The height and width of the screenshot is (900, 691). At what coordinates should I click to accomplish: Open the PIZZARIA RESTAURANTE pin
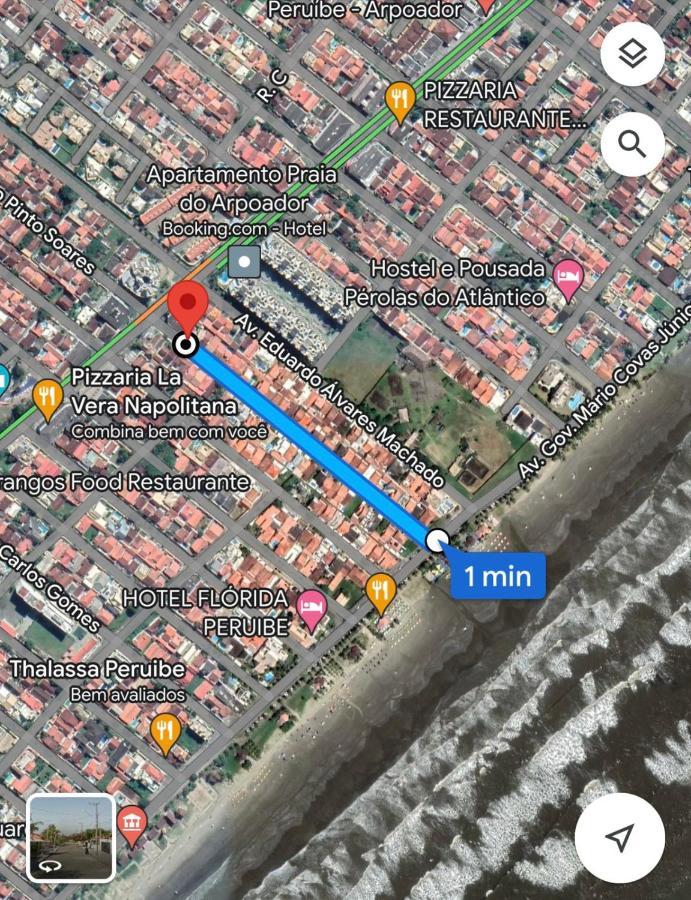pyautogui.click(x=400, y=100)
